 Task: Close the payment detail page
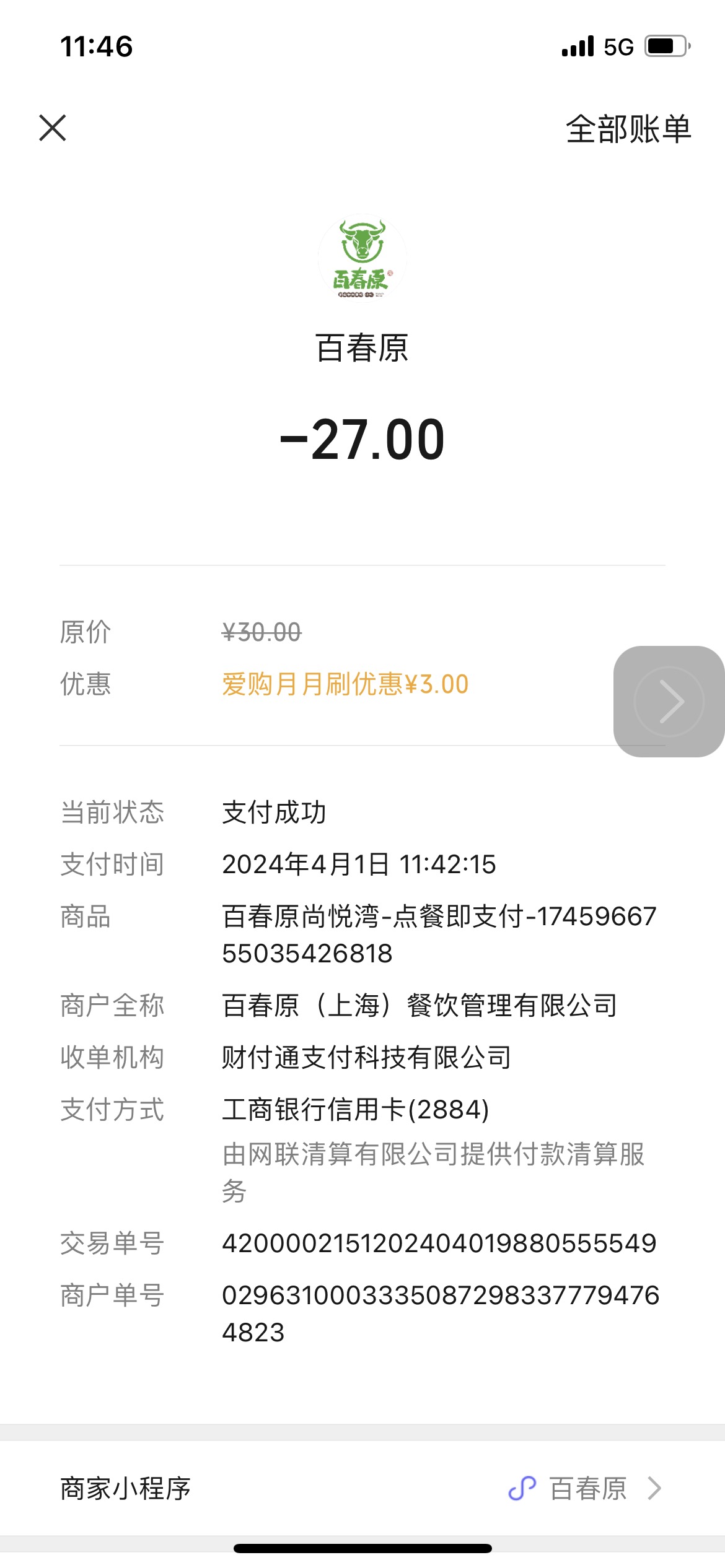click(53, 128)
